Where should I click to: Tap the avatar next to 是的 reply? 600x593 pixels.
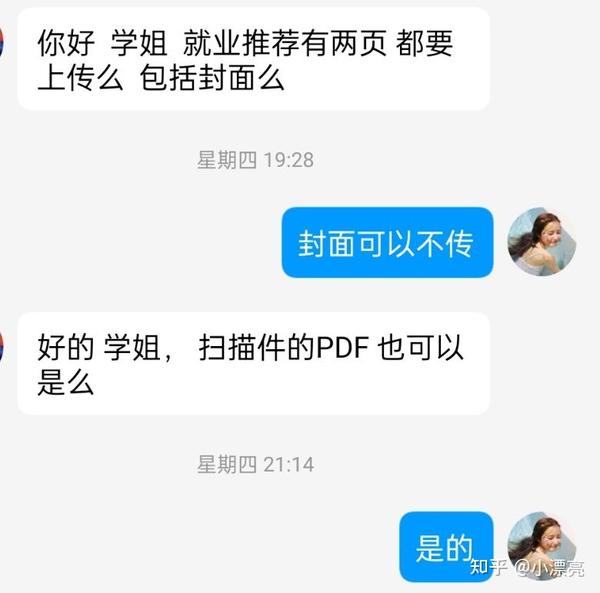[541, 546]
